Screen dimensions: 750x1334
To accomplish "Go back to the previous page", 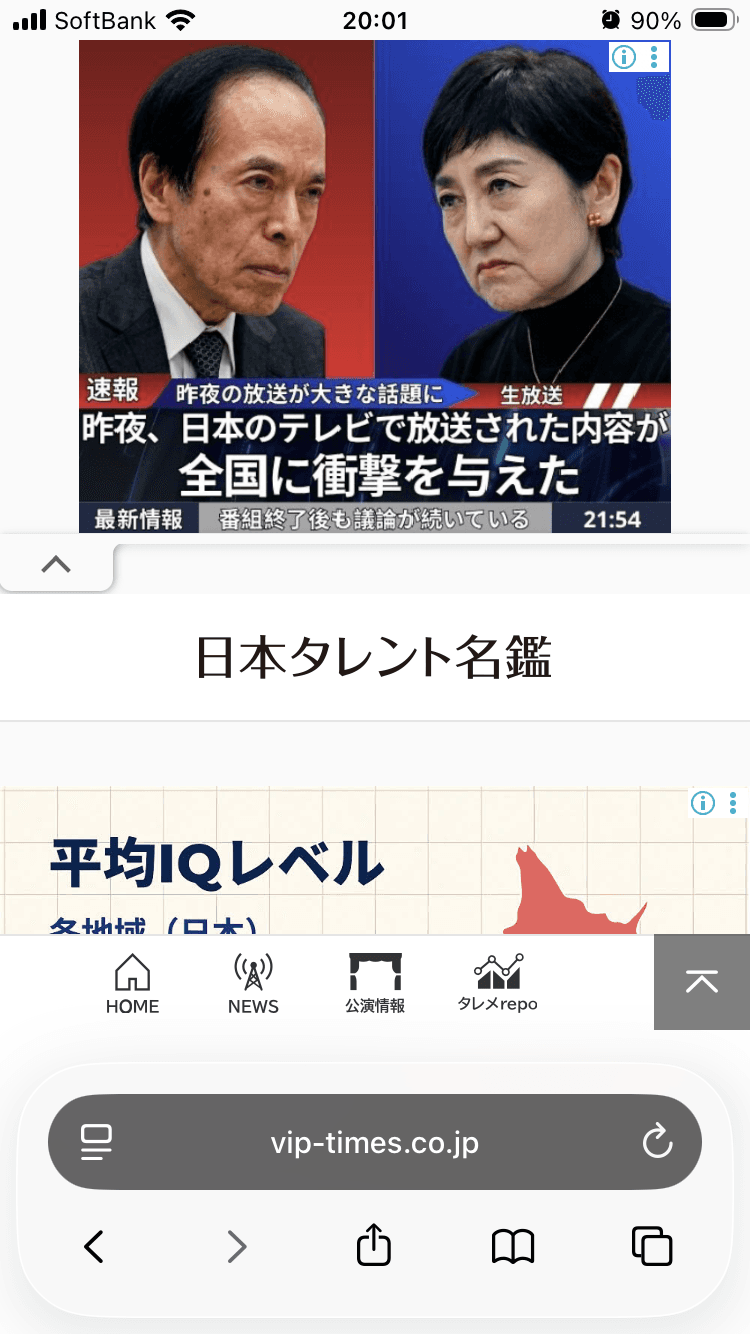I will tap(94, 1246).
